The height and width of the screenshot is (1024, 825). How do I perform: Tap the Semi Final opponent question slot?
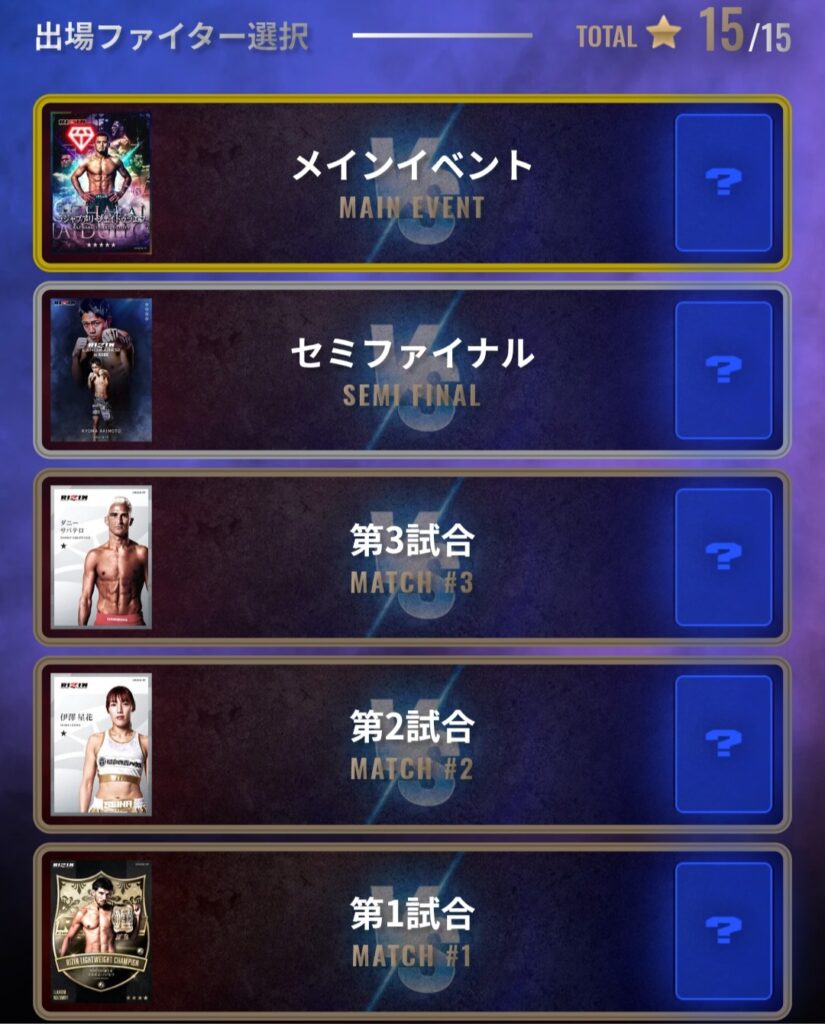(723, 370)
